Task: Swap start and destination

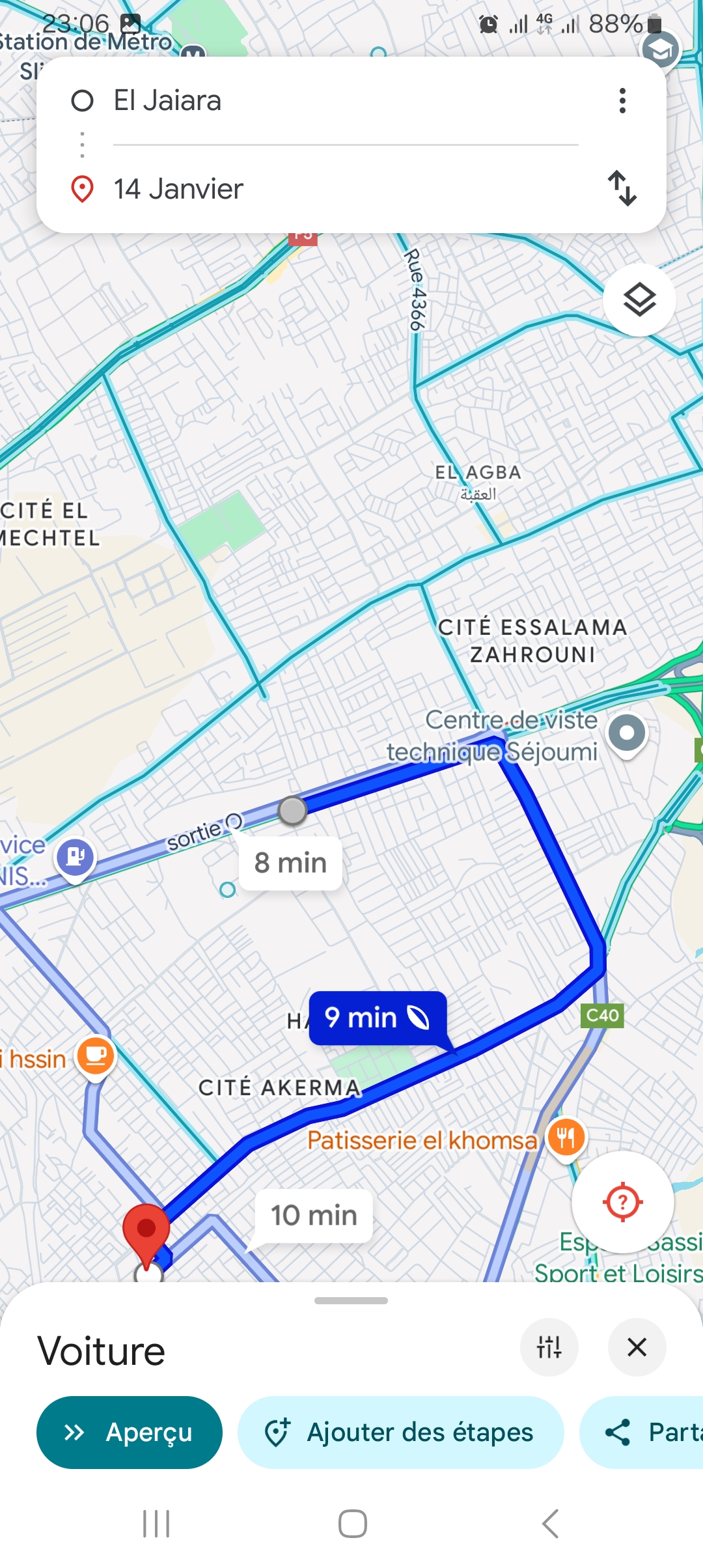Action: (x=622, y=189)
